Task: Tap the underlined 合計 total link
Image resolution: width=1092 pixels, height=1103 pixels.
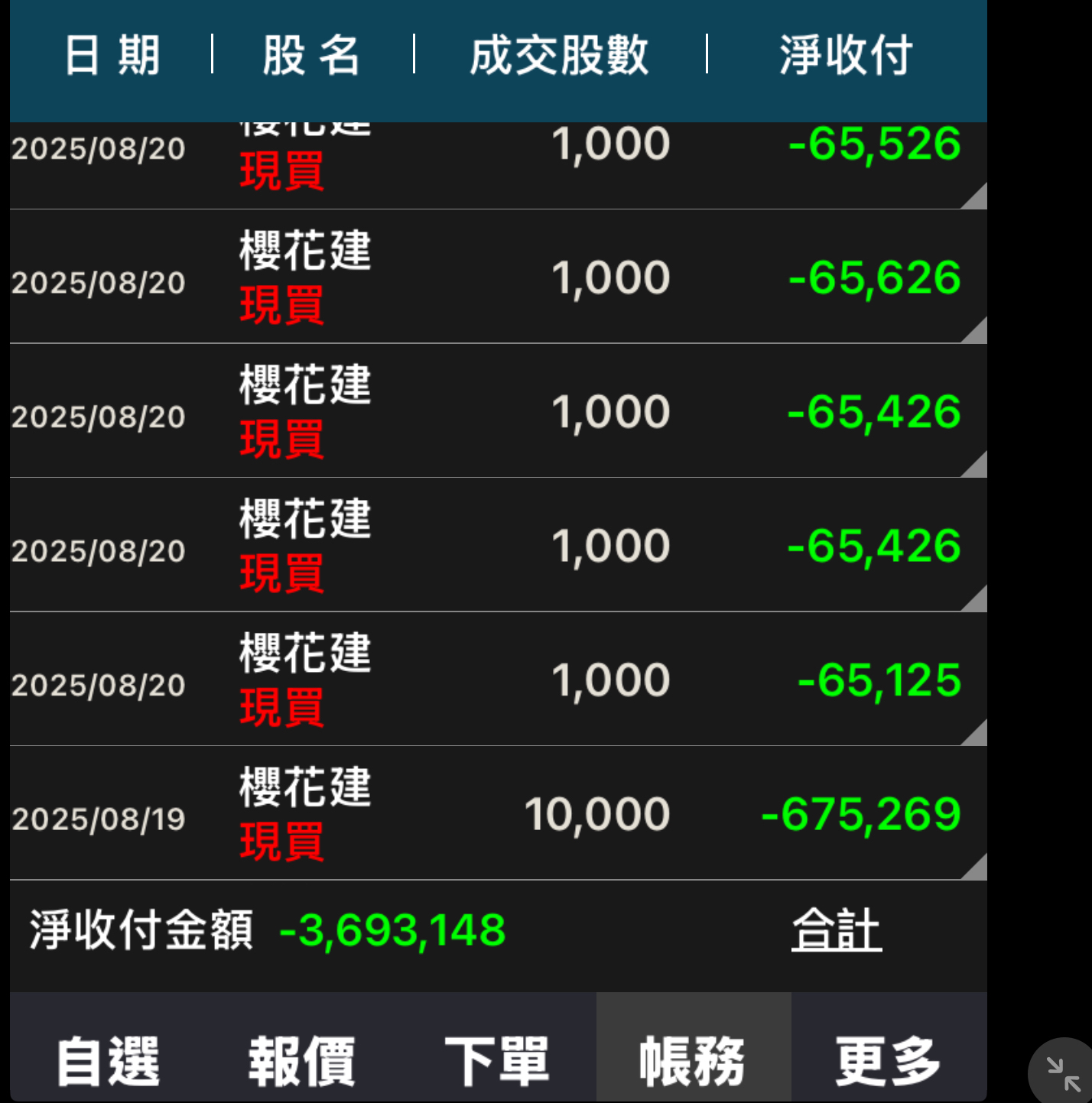Action: pyautogui.click(x=837, y=930)
